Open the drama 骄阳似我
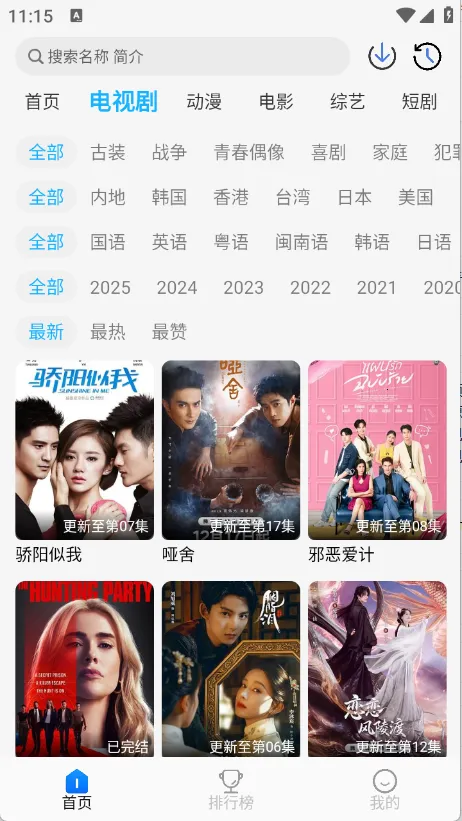 [84, 462]
